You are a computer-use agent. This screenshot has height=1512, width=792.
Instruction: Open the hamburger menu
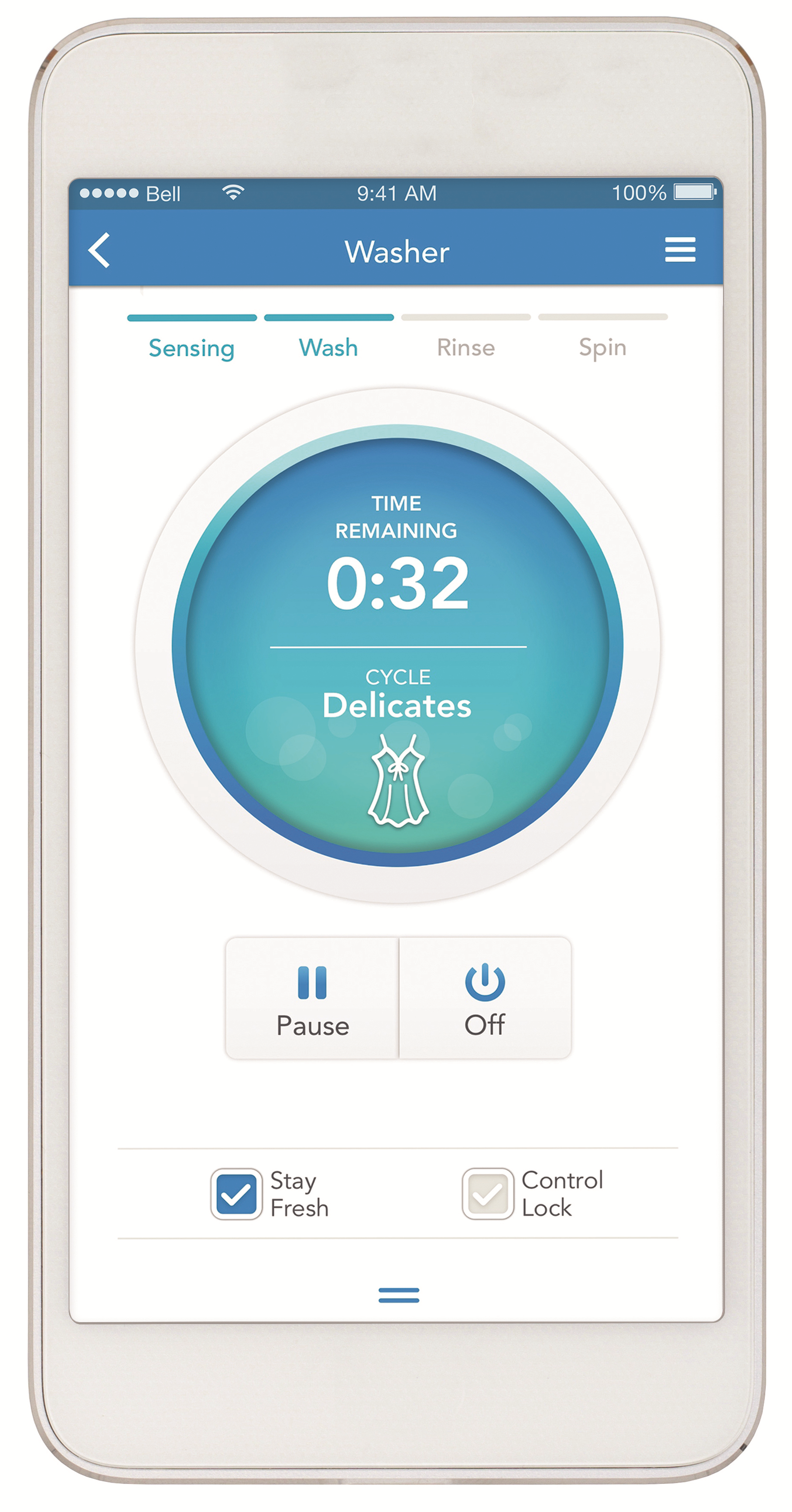point(680,249)
